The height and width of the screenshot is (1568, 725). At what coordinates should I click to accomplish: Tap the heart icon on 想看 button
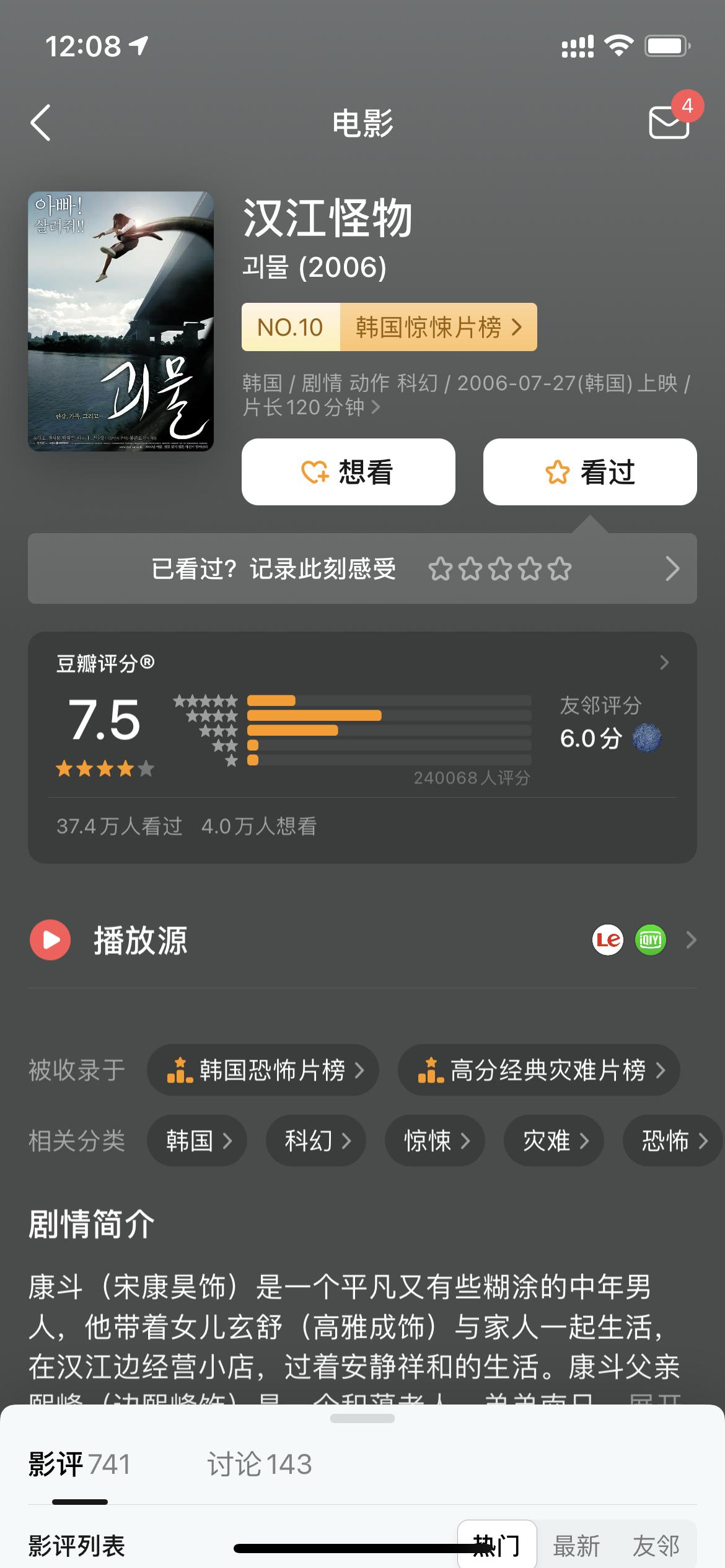(315, 472)
